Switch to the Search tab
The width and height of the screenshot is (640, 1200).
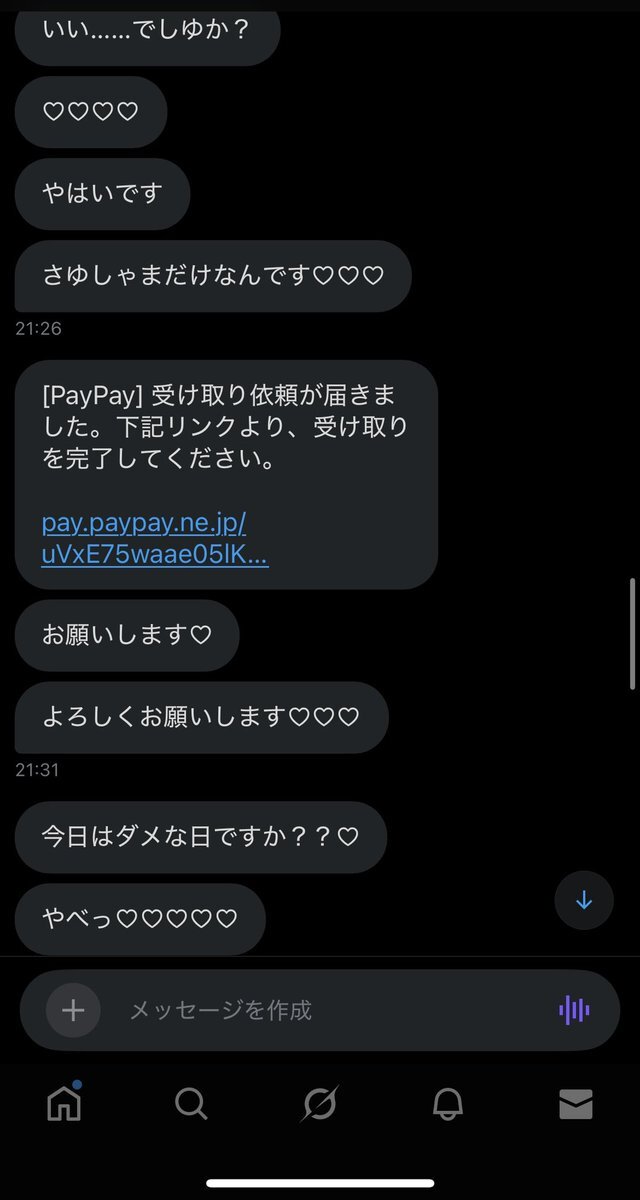[x=191, y=1104]
